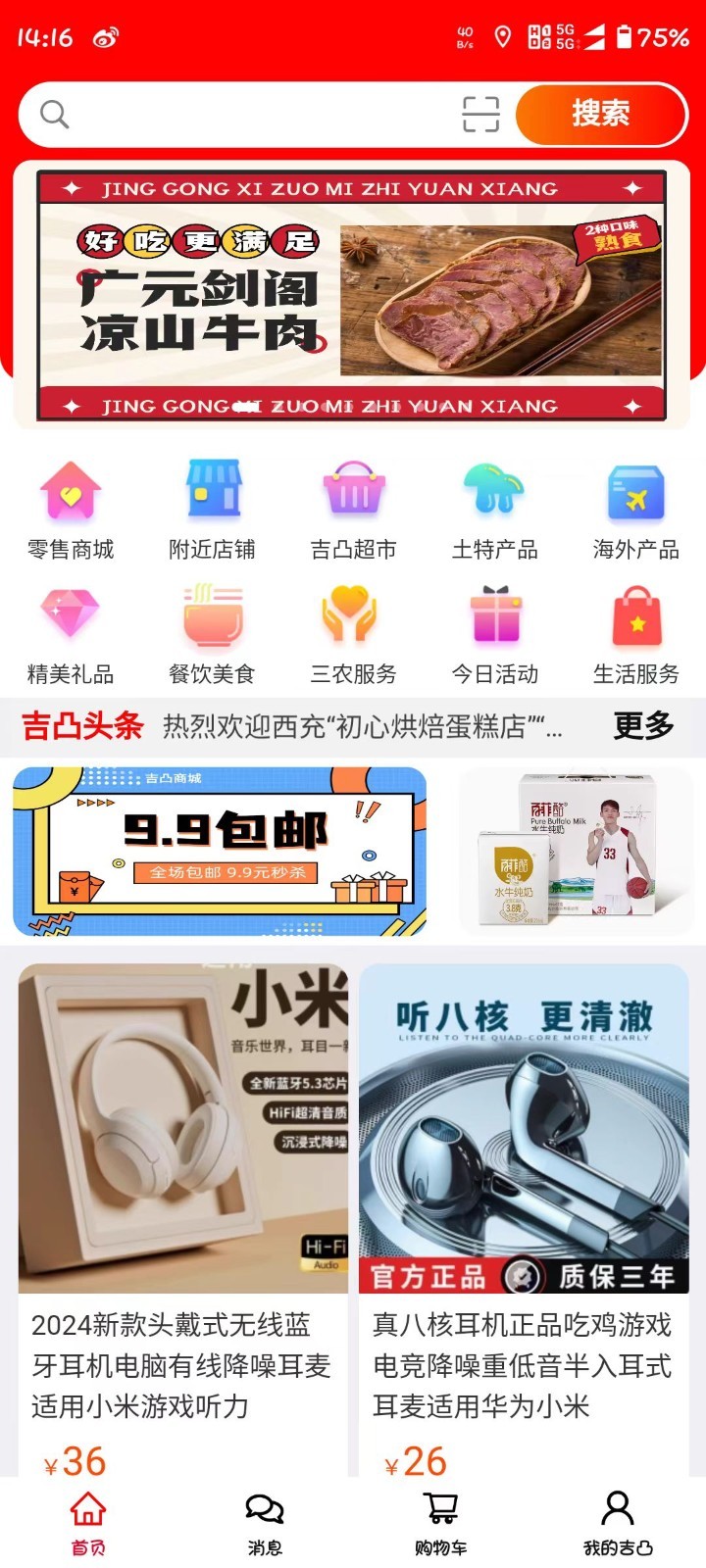The width and height of the screenshot is (706, 1568).
Task: Browse 土特产品 category
Action: [494, 510]
